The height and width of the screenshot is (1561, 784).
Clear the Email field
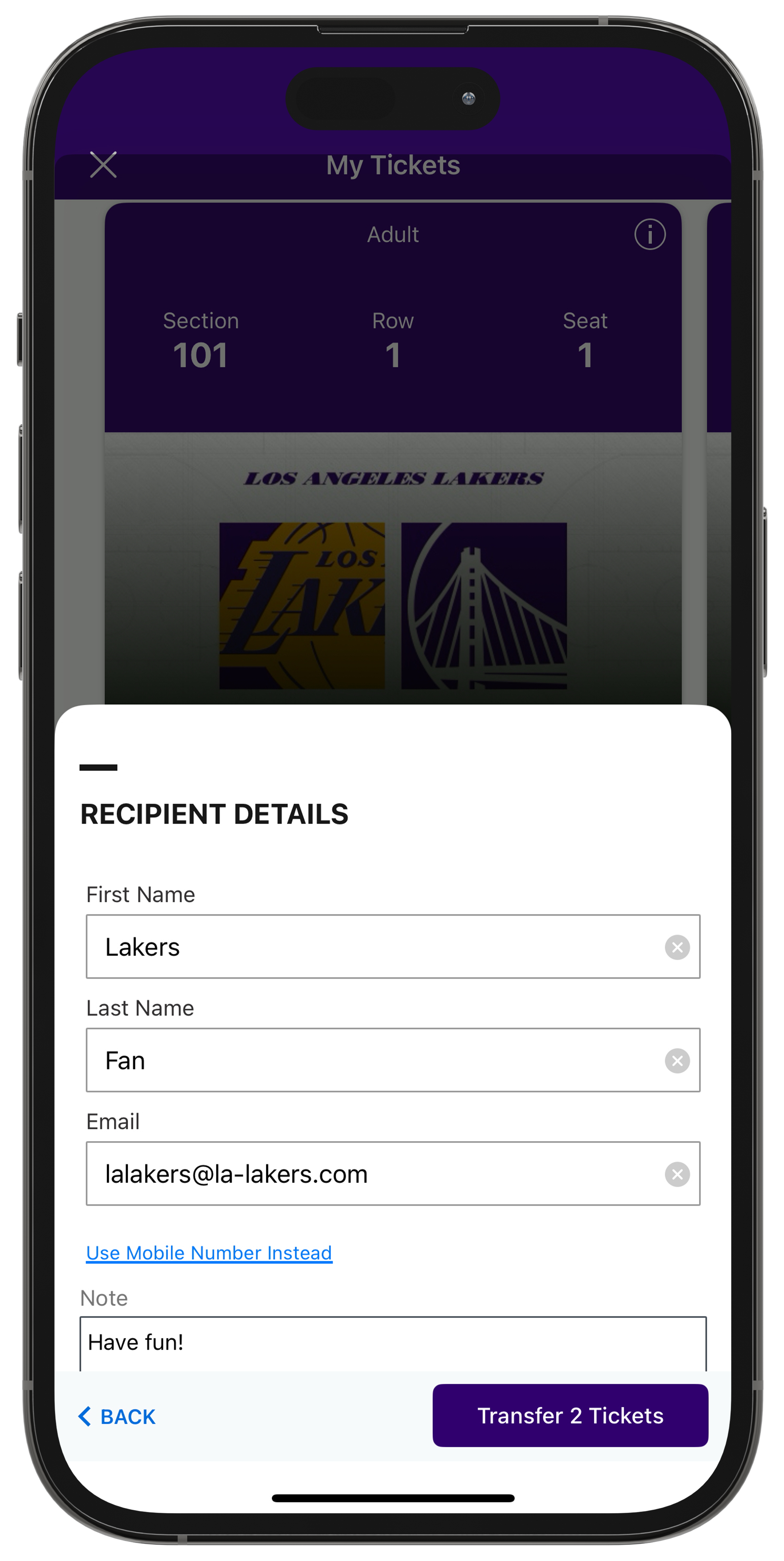coord(677,1174)
